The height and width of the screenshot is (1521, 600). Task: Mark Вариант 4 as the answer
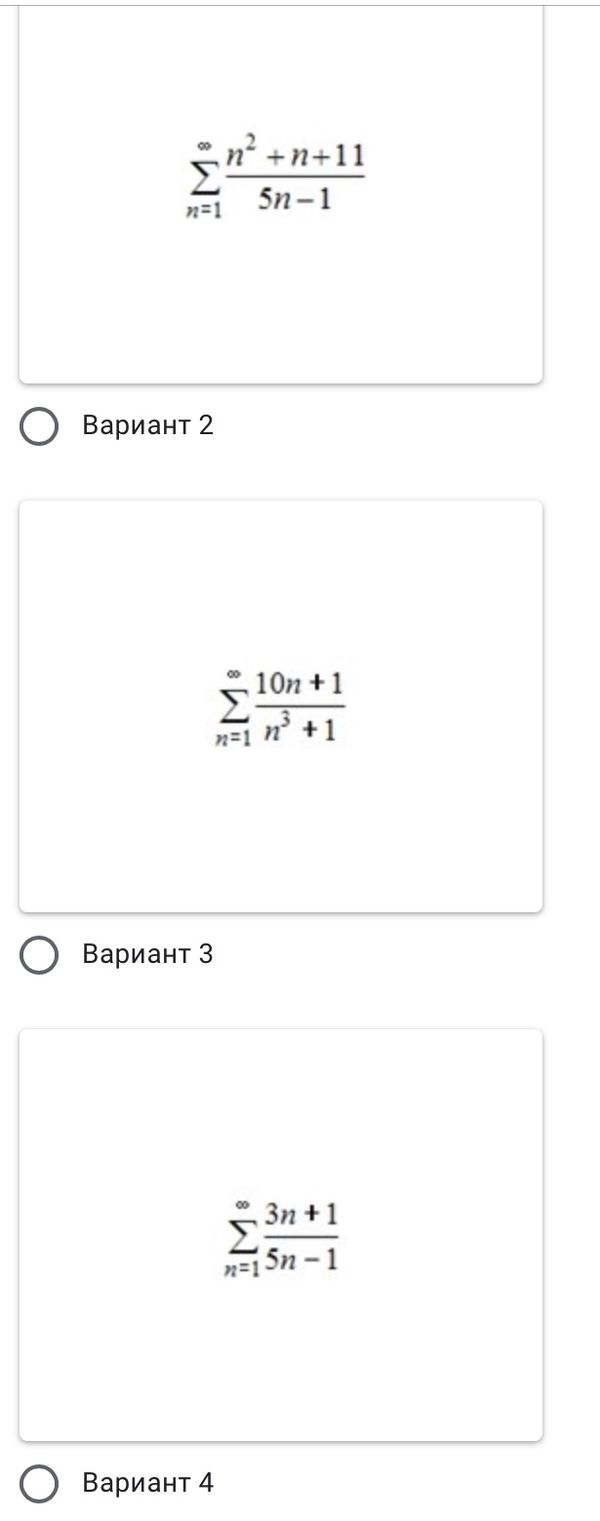39,1483
